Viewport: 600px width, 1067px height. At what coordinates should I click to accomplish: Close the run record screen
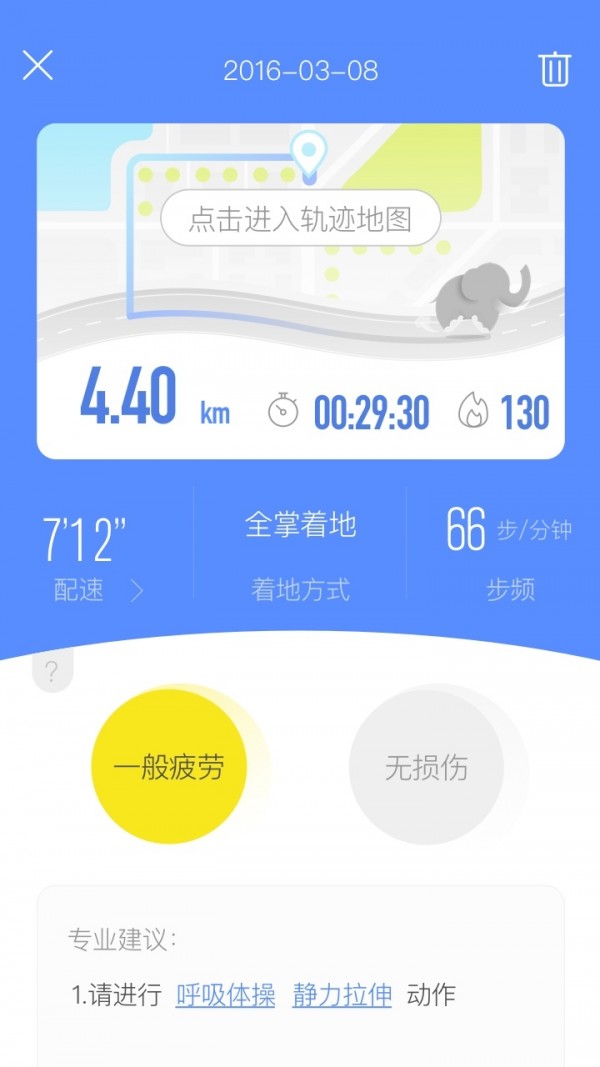pyautogui.click(x=38, y=66)
